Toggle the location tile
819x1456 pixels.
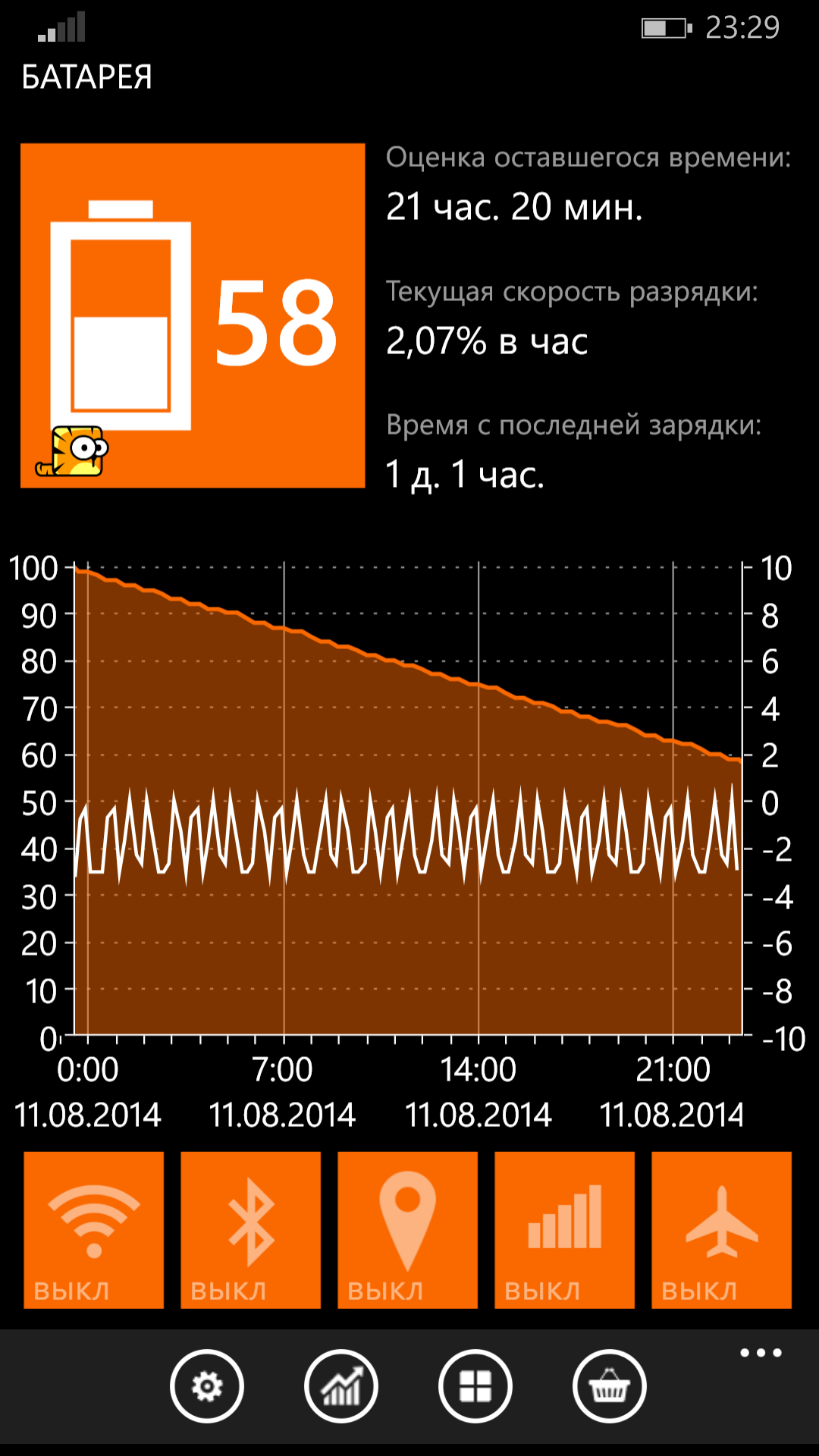pos(407,1229)
